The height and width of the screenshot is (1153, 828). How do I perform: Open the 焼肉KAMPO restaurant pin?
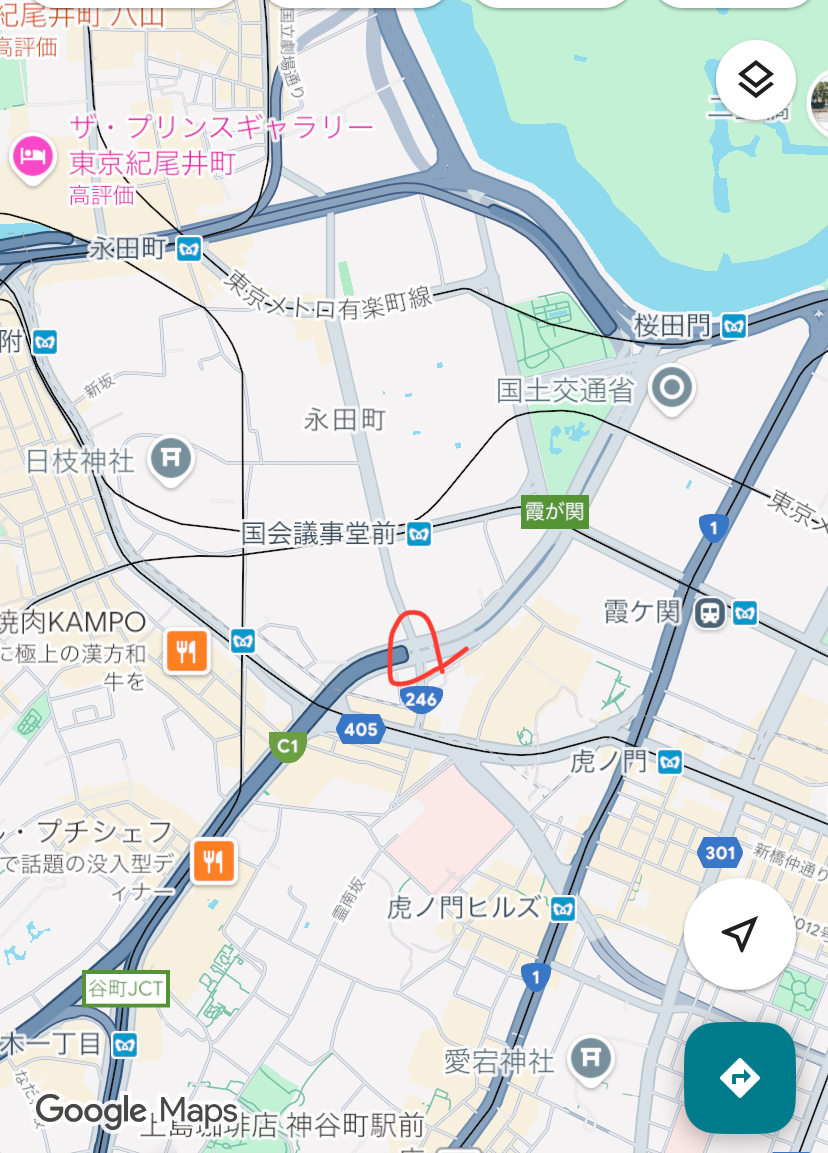186,651
